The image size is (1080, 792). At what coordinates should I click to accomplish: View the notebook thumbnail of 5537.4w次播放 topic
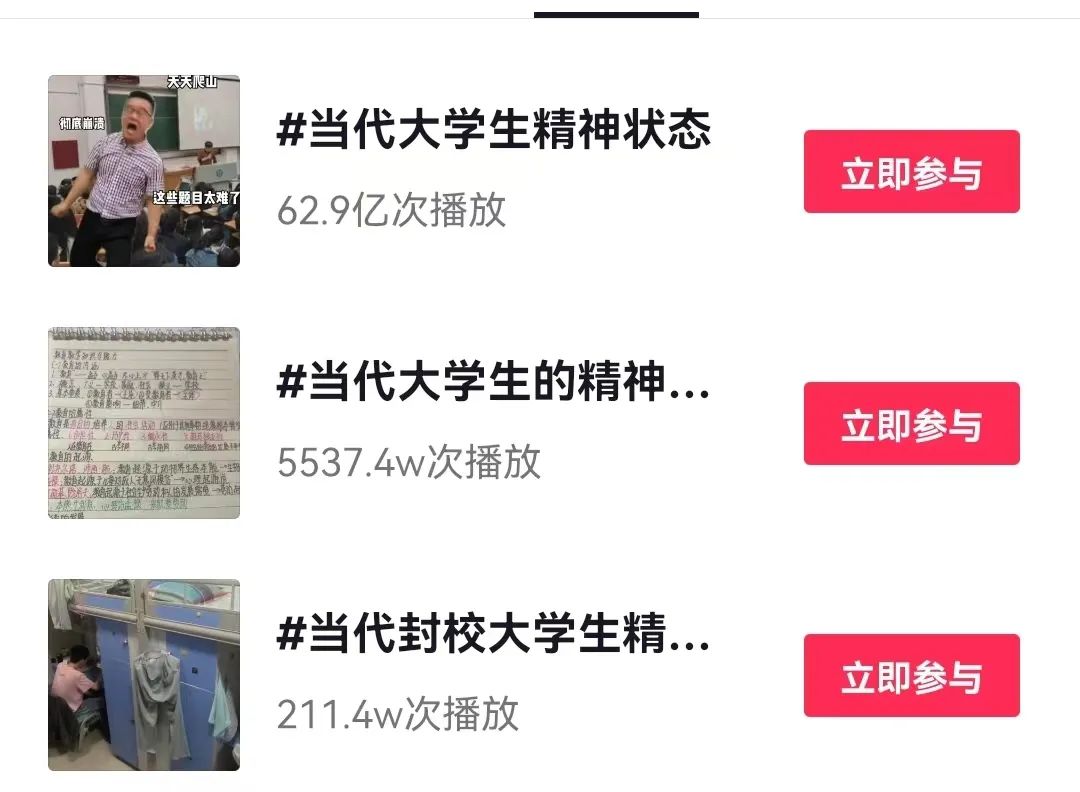(x=144, y=423)
